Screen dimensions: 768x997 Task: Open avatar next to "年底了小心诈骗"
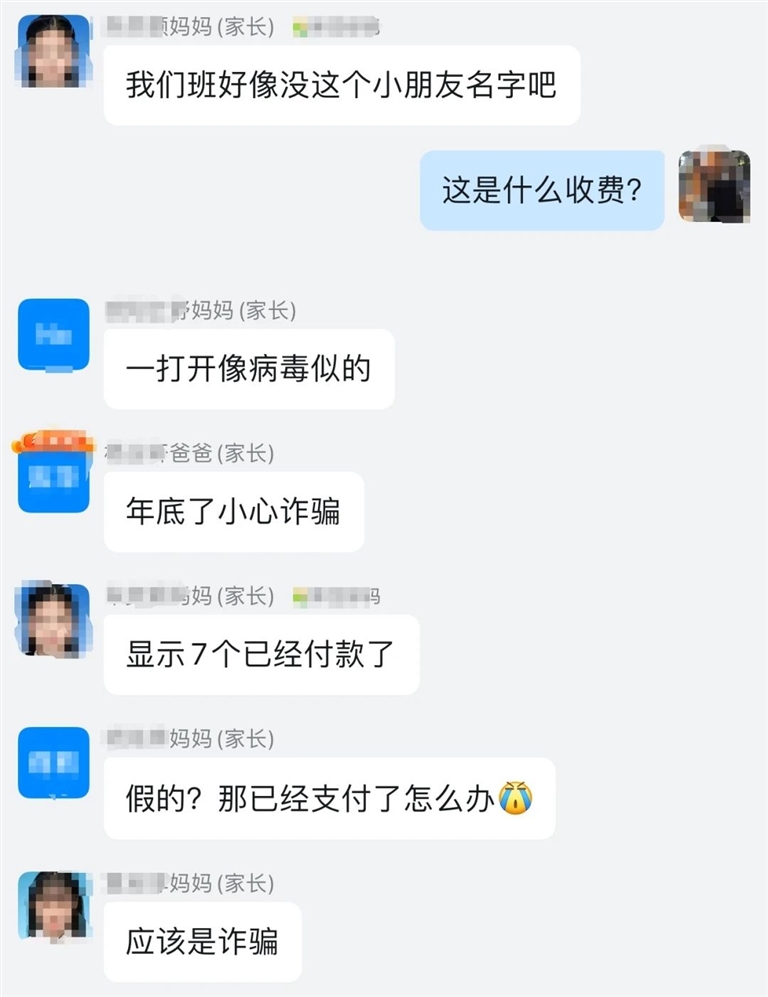[x=54, y=476]
